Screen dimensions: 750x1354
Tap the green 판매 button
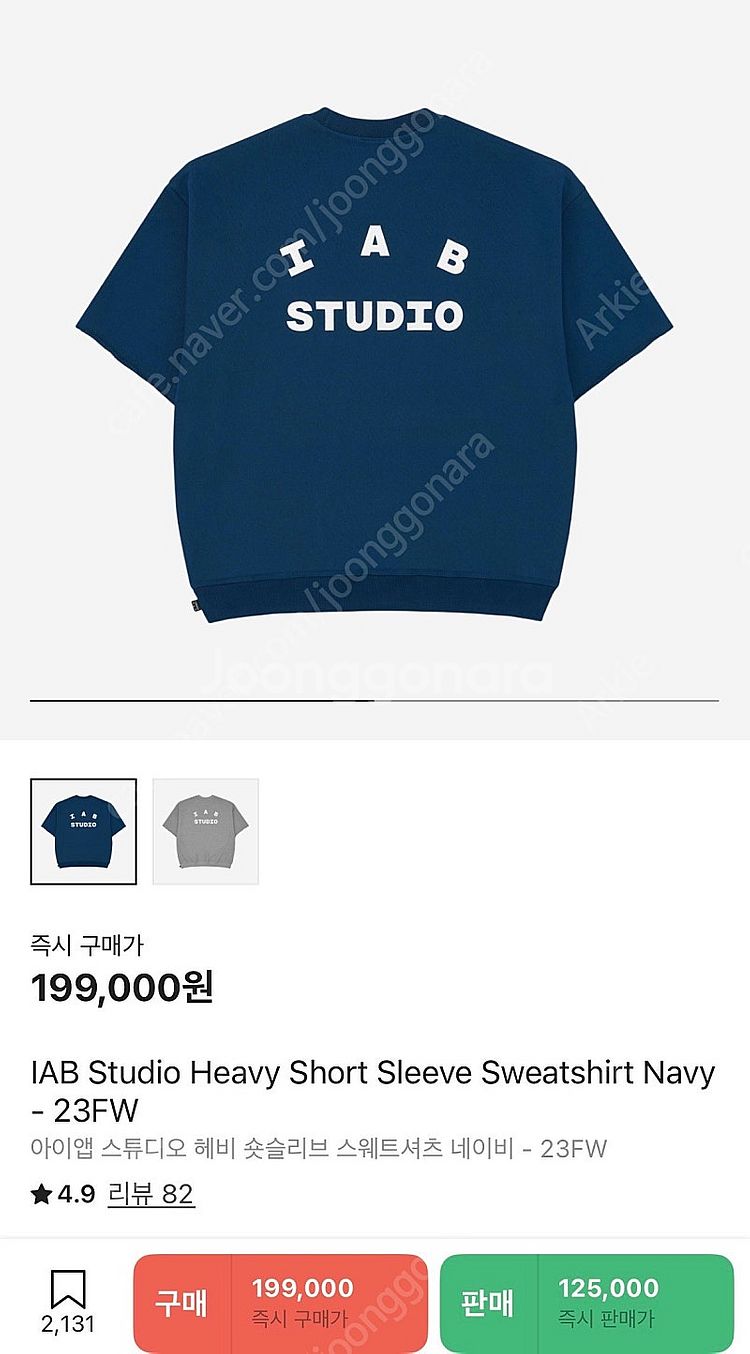pyautogui.click(x=587, y=1303)
